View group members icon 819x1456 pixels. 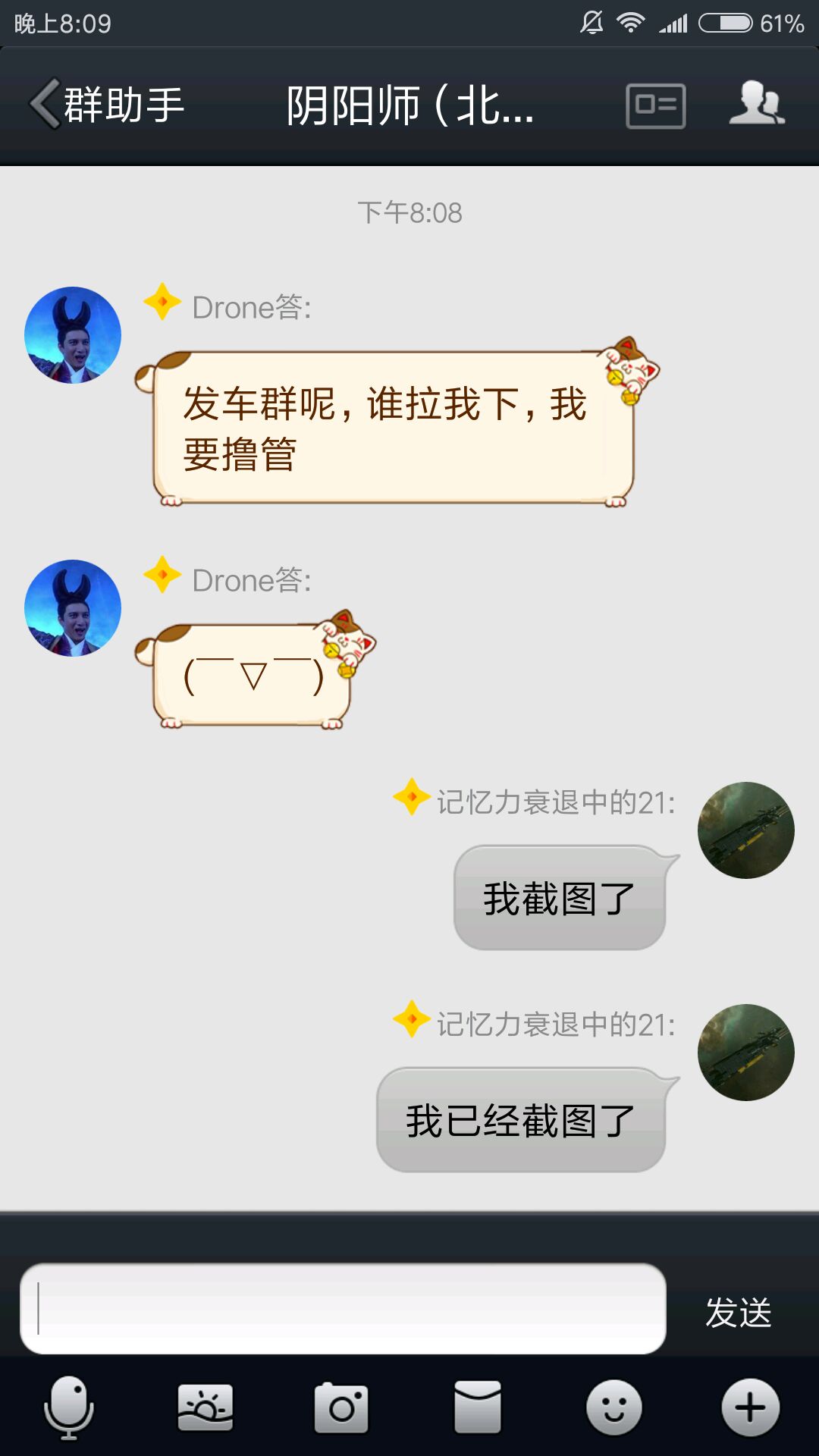click(757, 103)
